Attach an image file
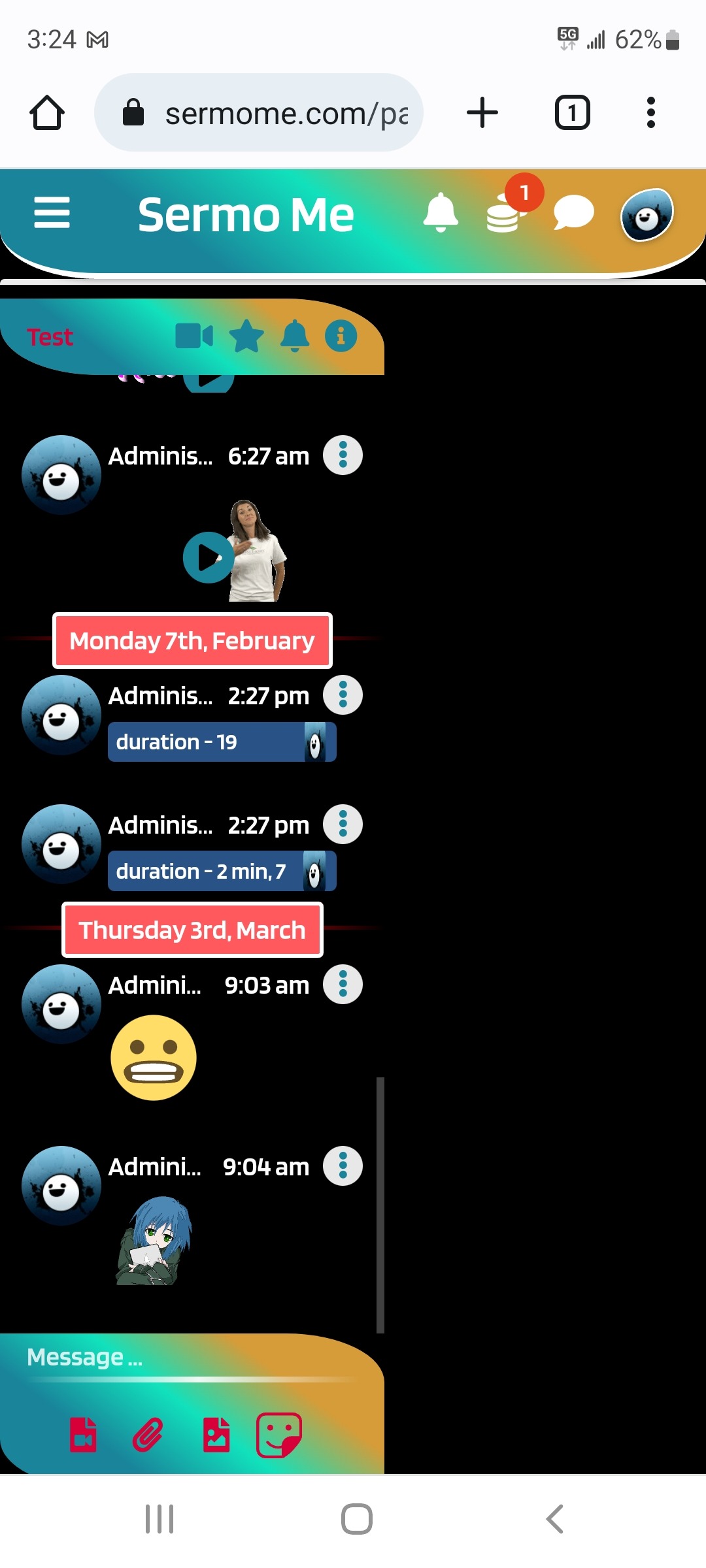Viewport: 706px width, 1568px height. click(216, 1435)
